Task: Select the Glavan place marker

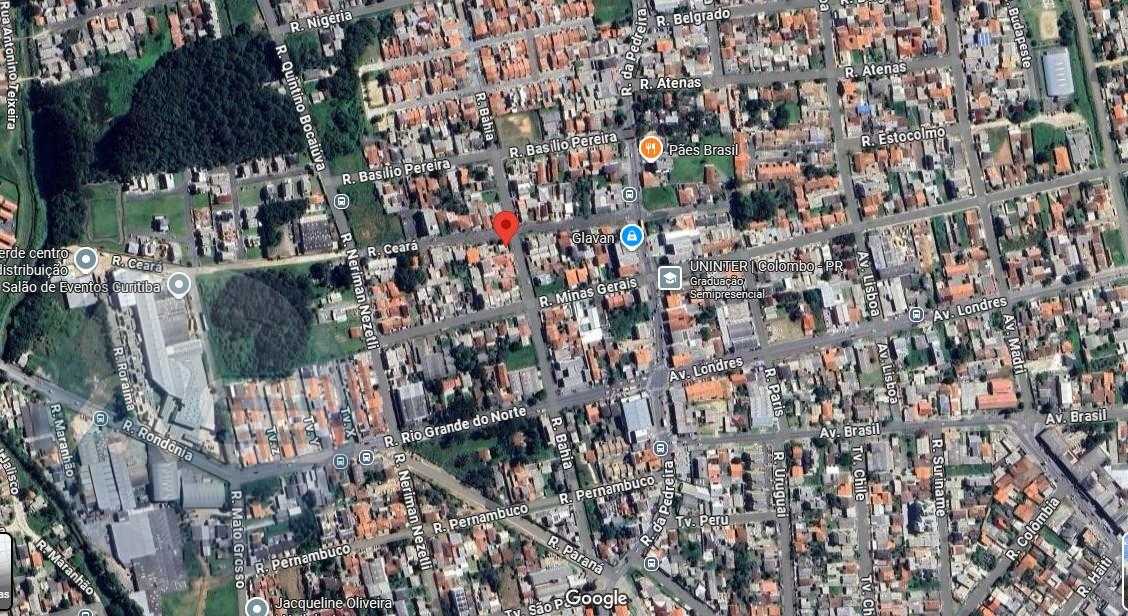Action: 631,237
